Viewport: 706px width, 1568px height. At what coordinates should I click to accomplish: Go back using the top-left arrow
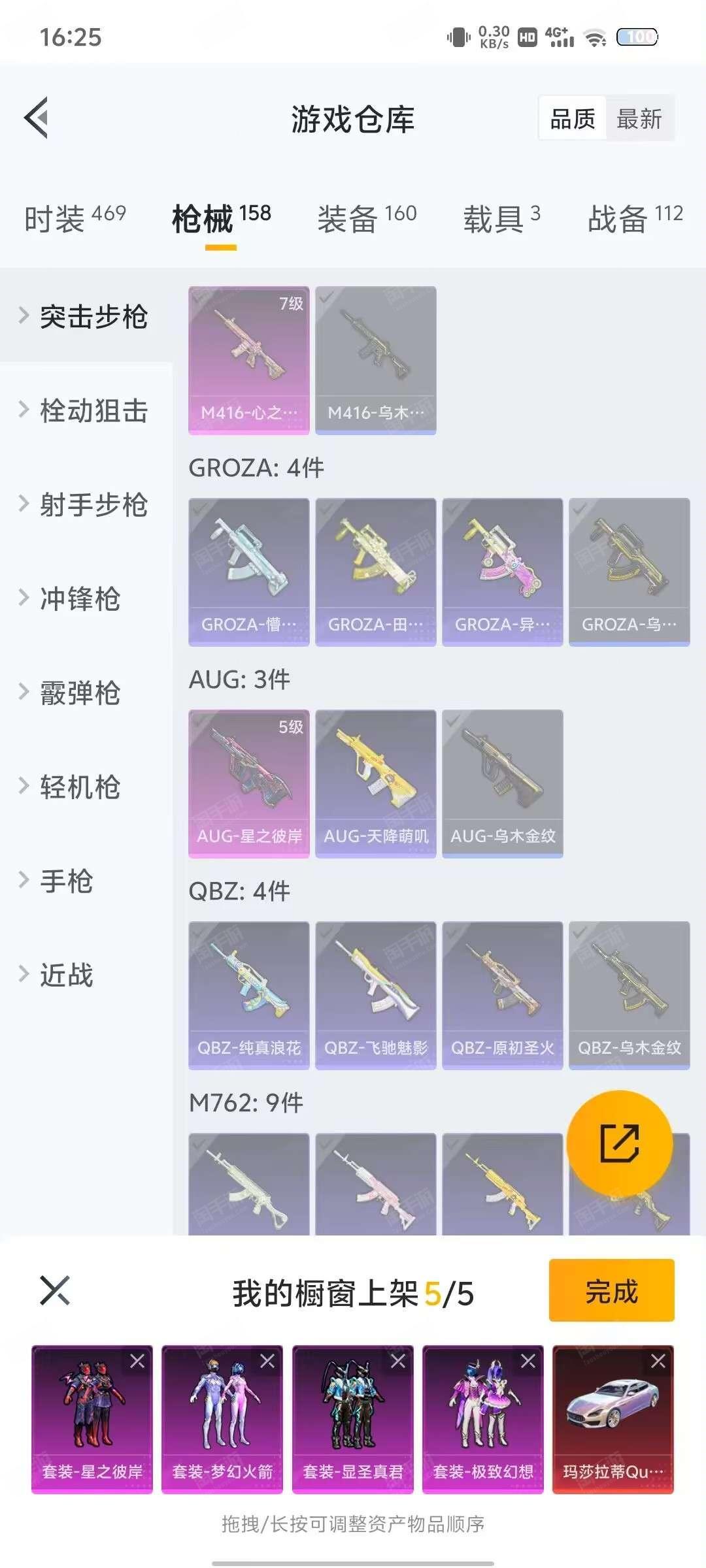pos(37,118)
